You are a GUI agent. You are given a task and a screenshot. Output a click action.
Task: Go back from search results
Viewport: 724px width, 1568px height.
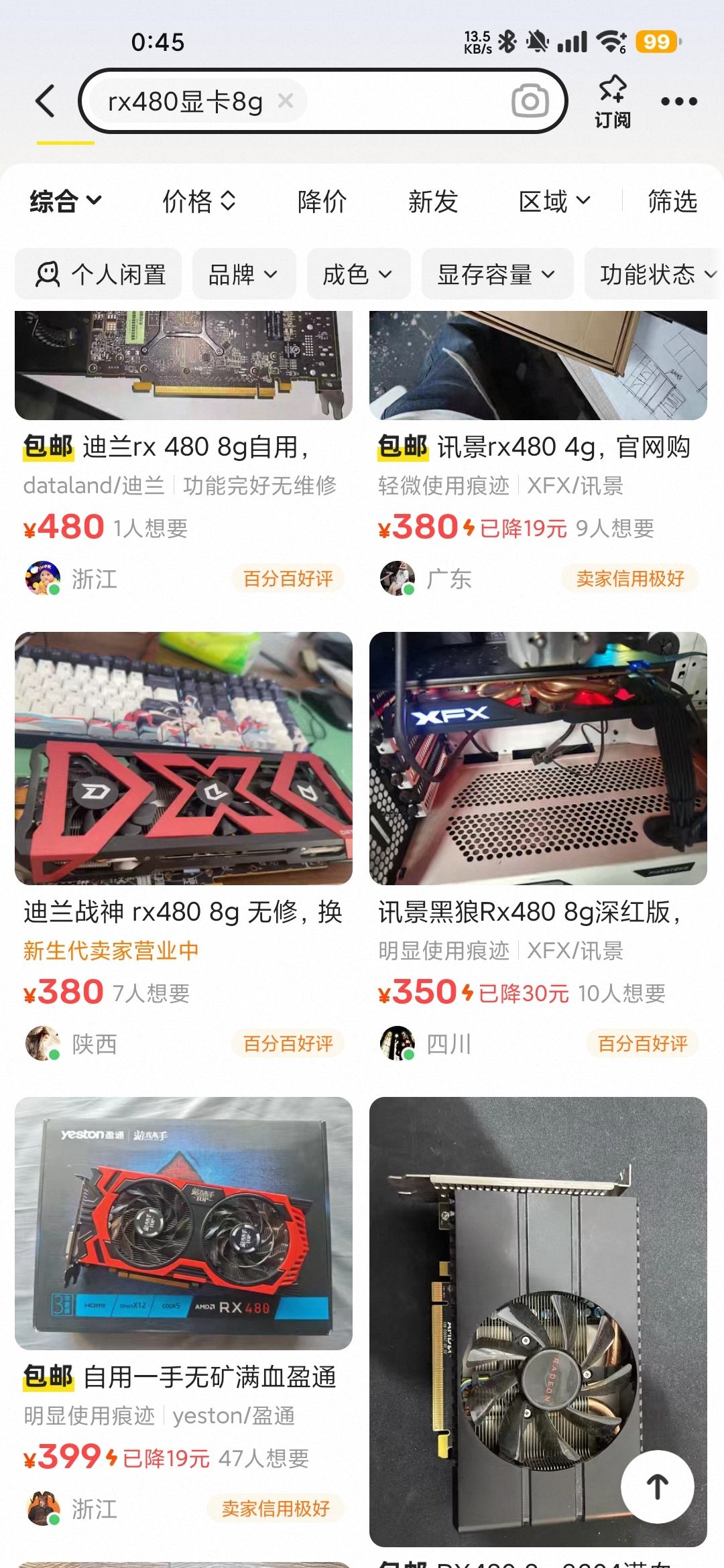(x=45, y=102)
